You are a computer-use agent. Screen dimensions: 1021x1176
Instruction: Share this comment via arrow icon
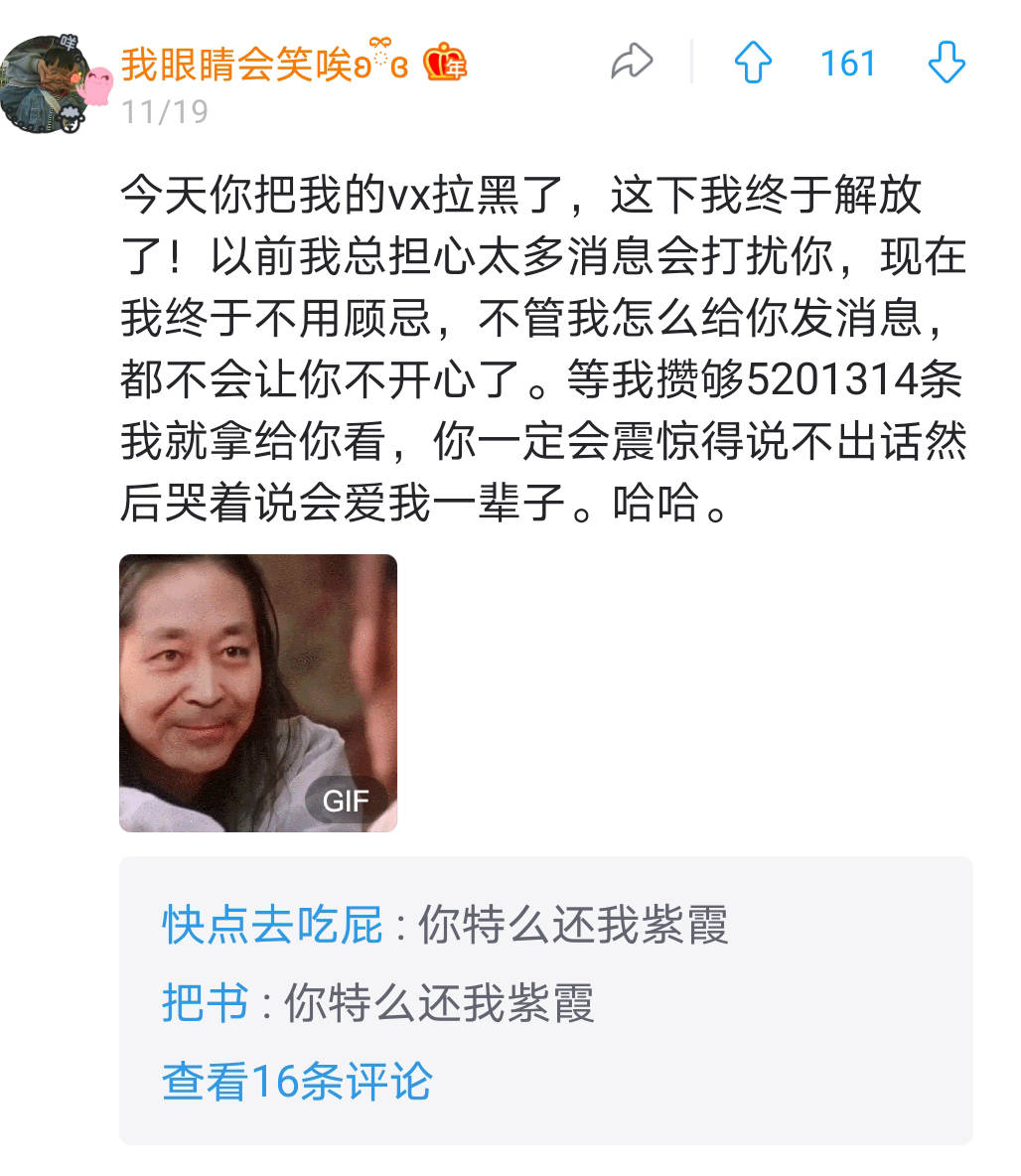pyautogui.click(x=632, y=63)
